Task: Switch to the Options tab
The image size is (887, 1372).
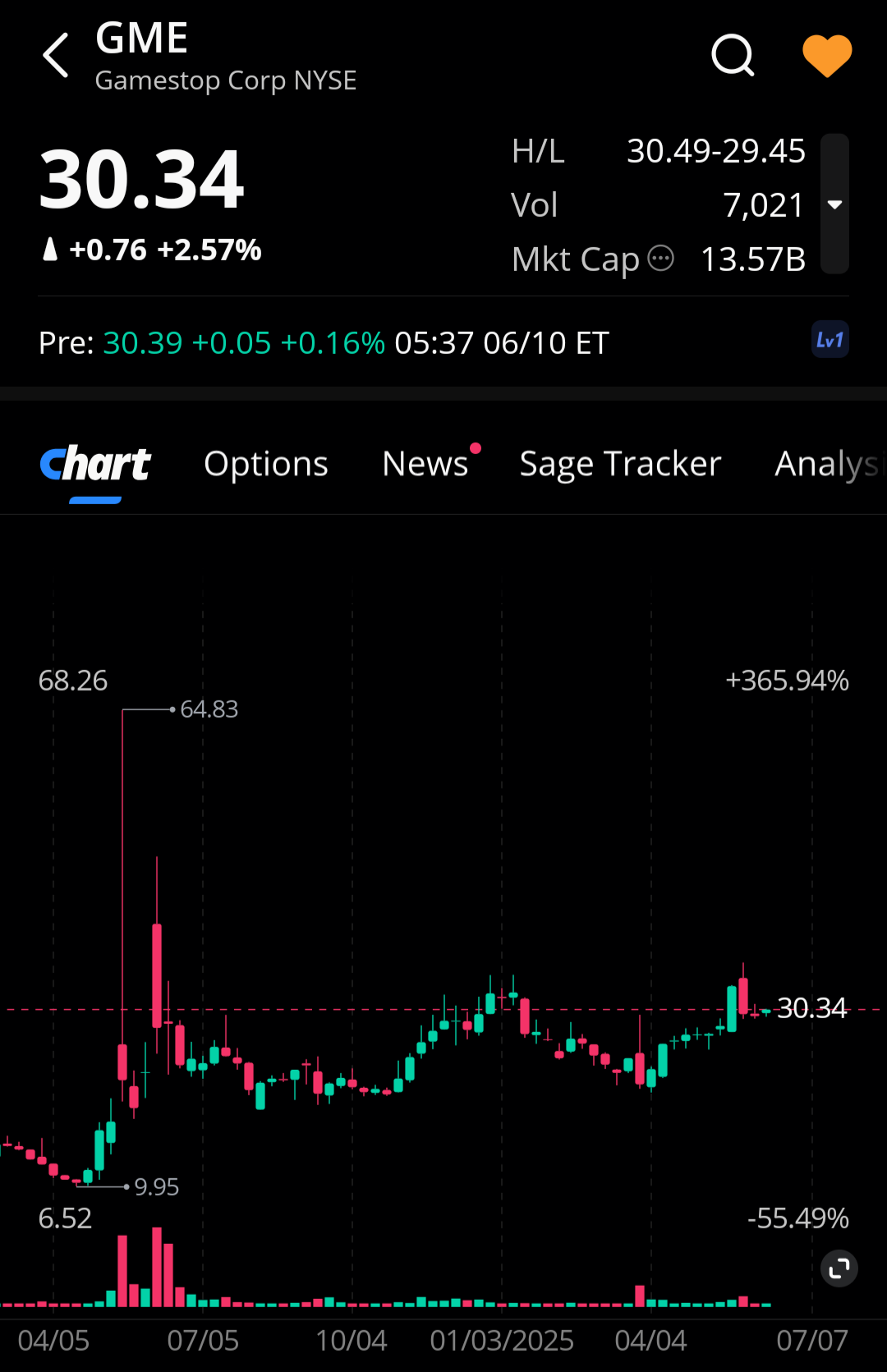Action: [x=265, y=464]
